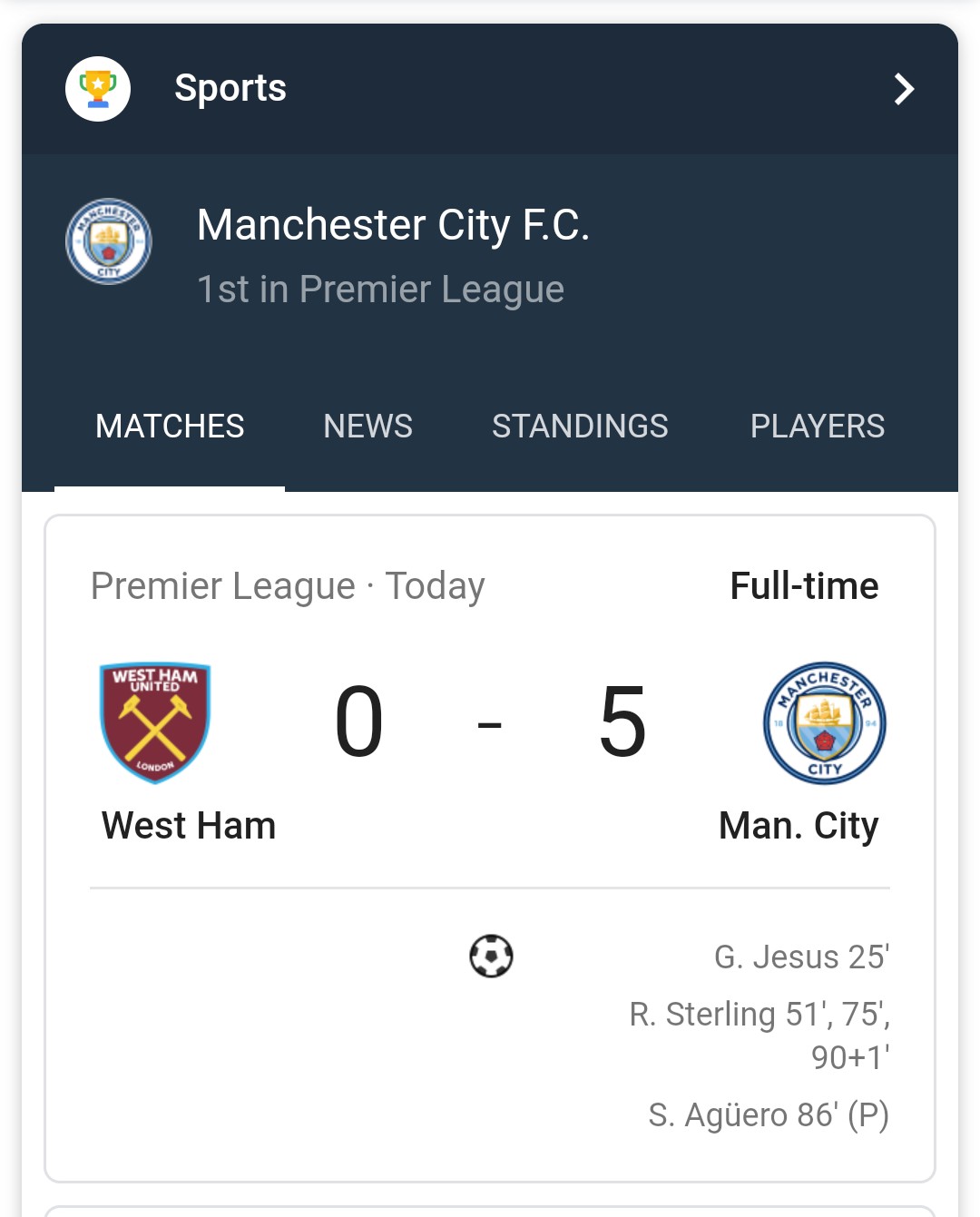Open Sports via the chevron arrow

[903, 89]
